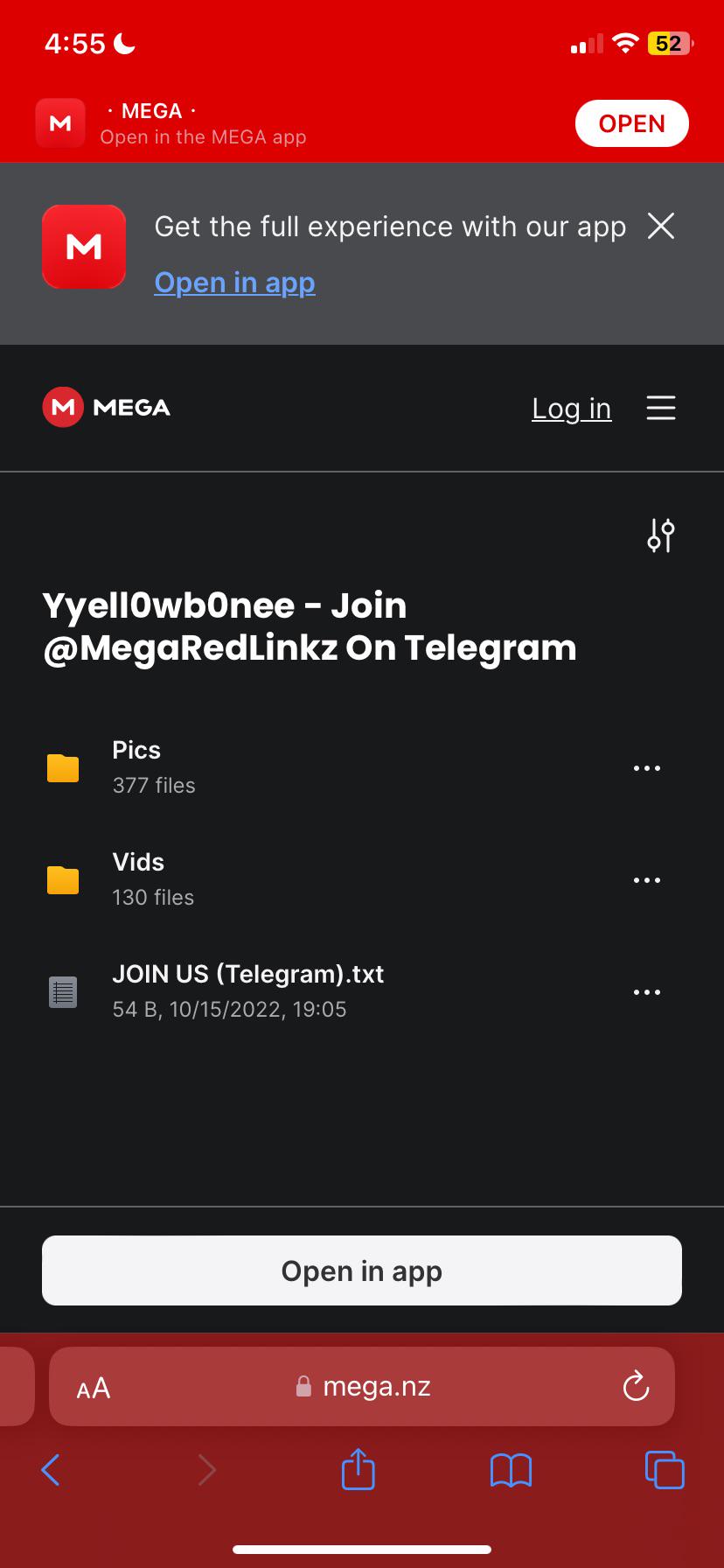Open the options menu for Pics folder
This screenshot has height=1568, width=724.
point(646,767)
